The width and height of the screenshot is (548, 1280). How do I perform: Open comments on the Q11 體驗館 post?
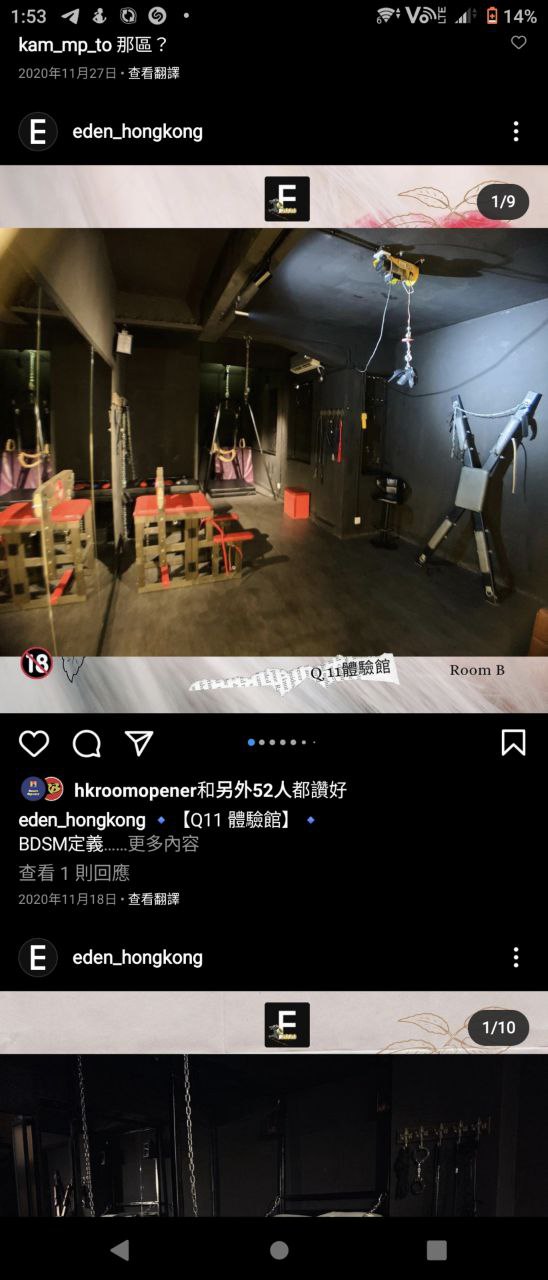(87, 743)
